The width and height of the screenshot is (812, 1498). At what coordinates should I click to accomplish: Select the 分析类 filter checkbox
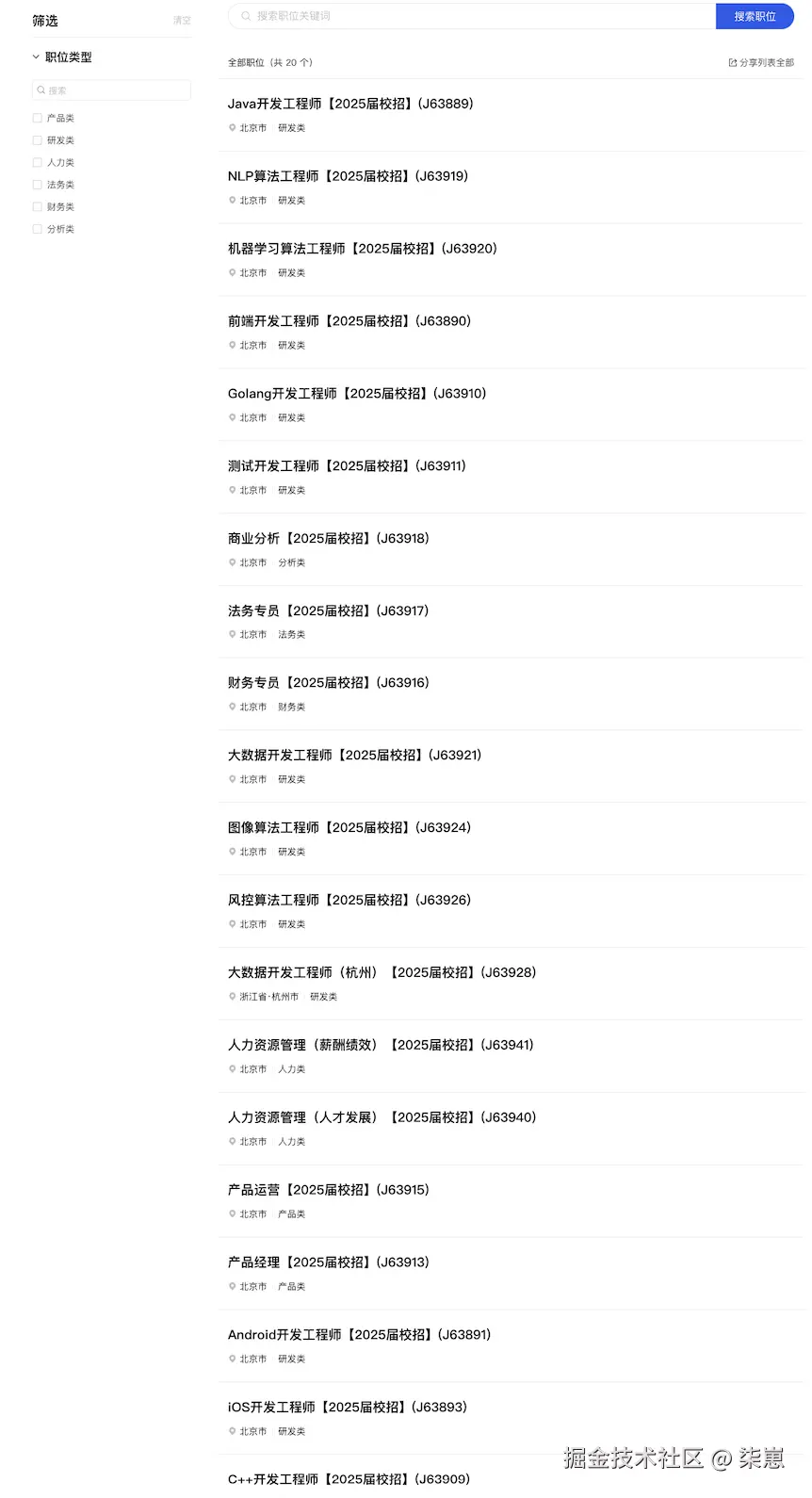coord(38,229)
